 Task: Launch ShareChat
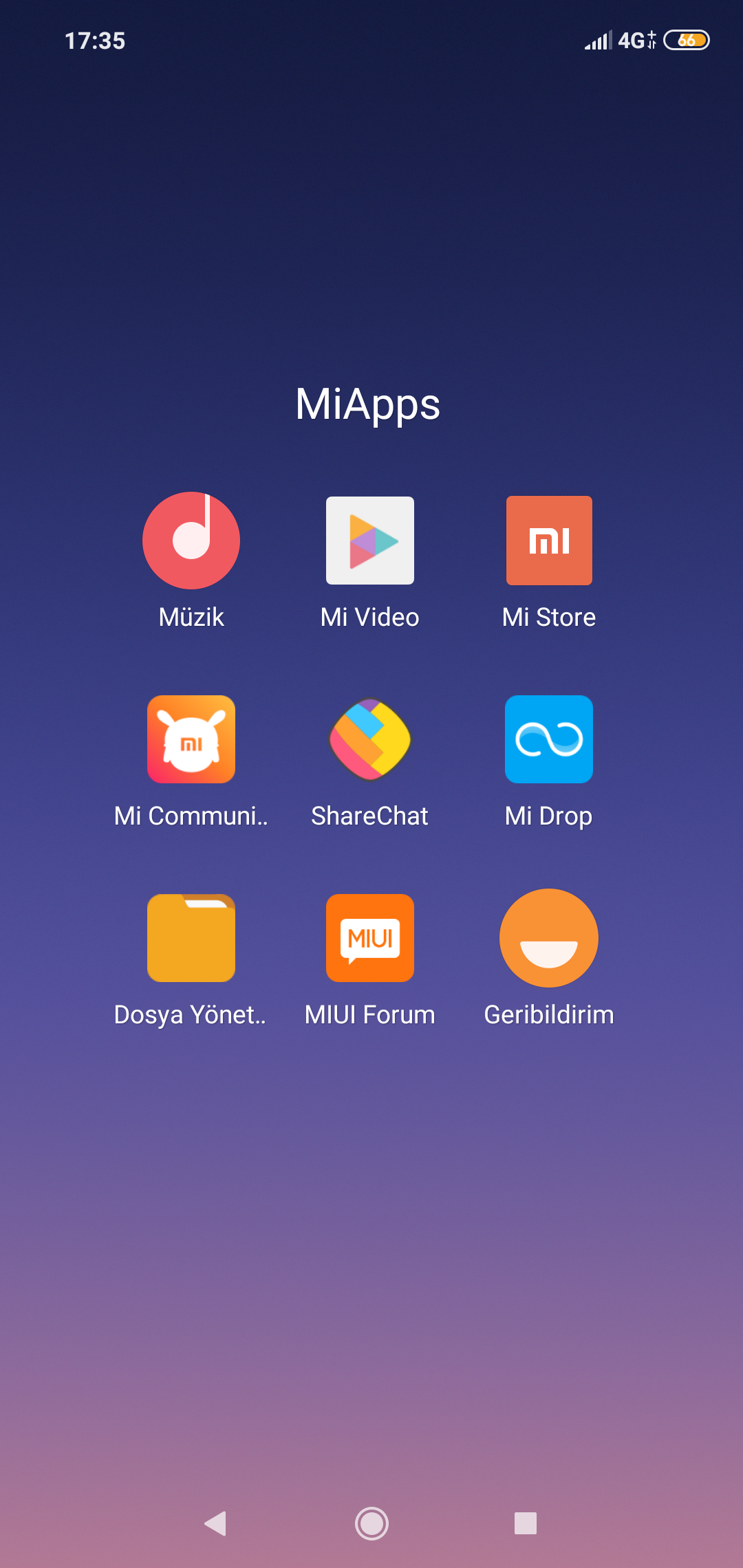pyautogui.click(x=370, y=739)
